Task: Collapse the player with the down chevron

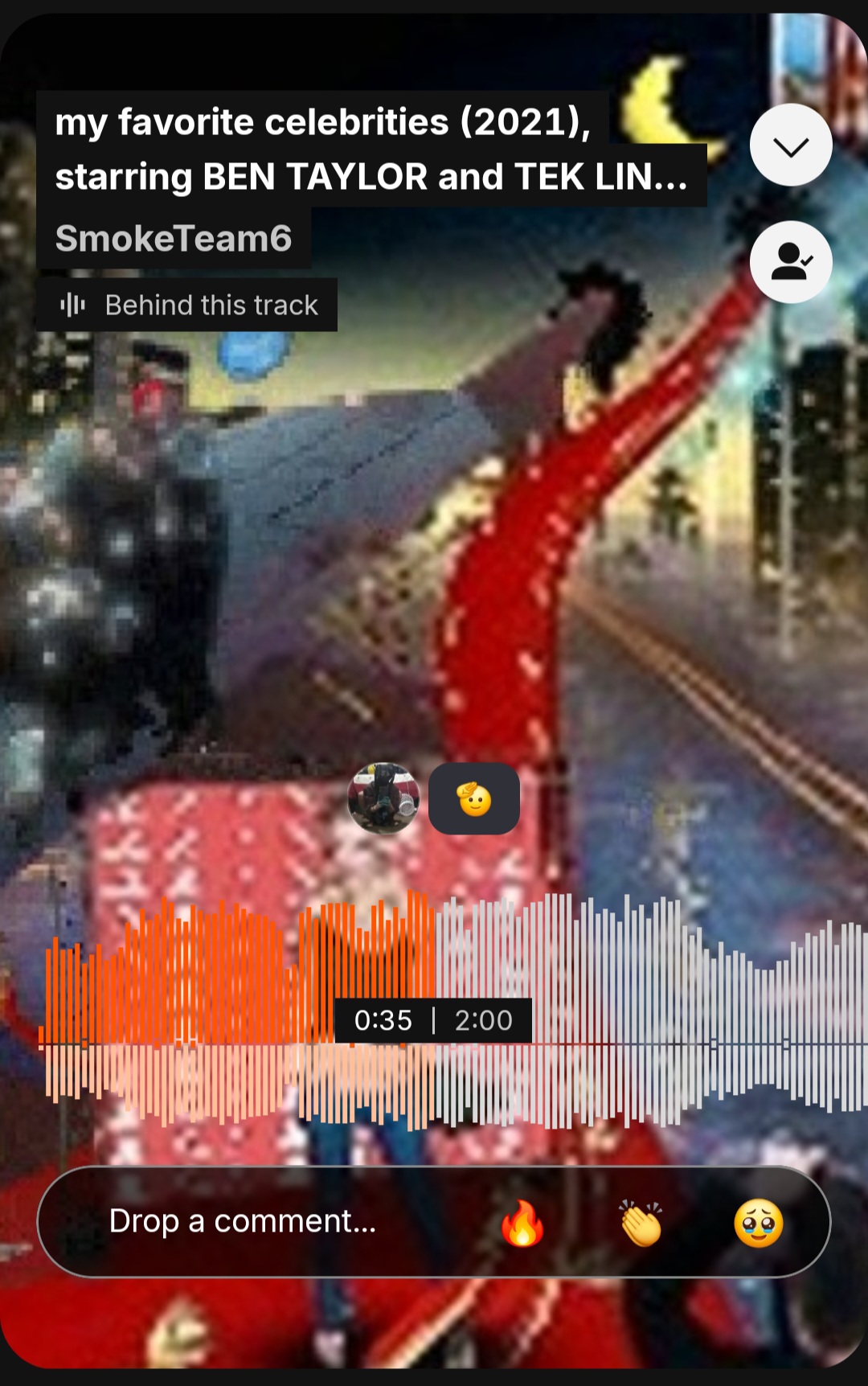Action: pyautogui.click(x=791, y=146)
